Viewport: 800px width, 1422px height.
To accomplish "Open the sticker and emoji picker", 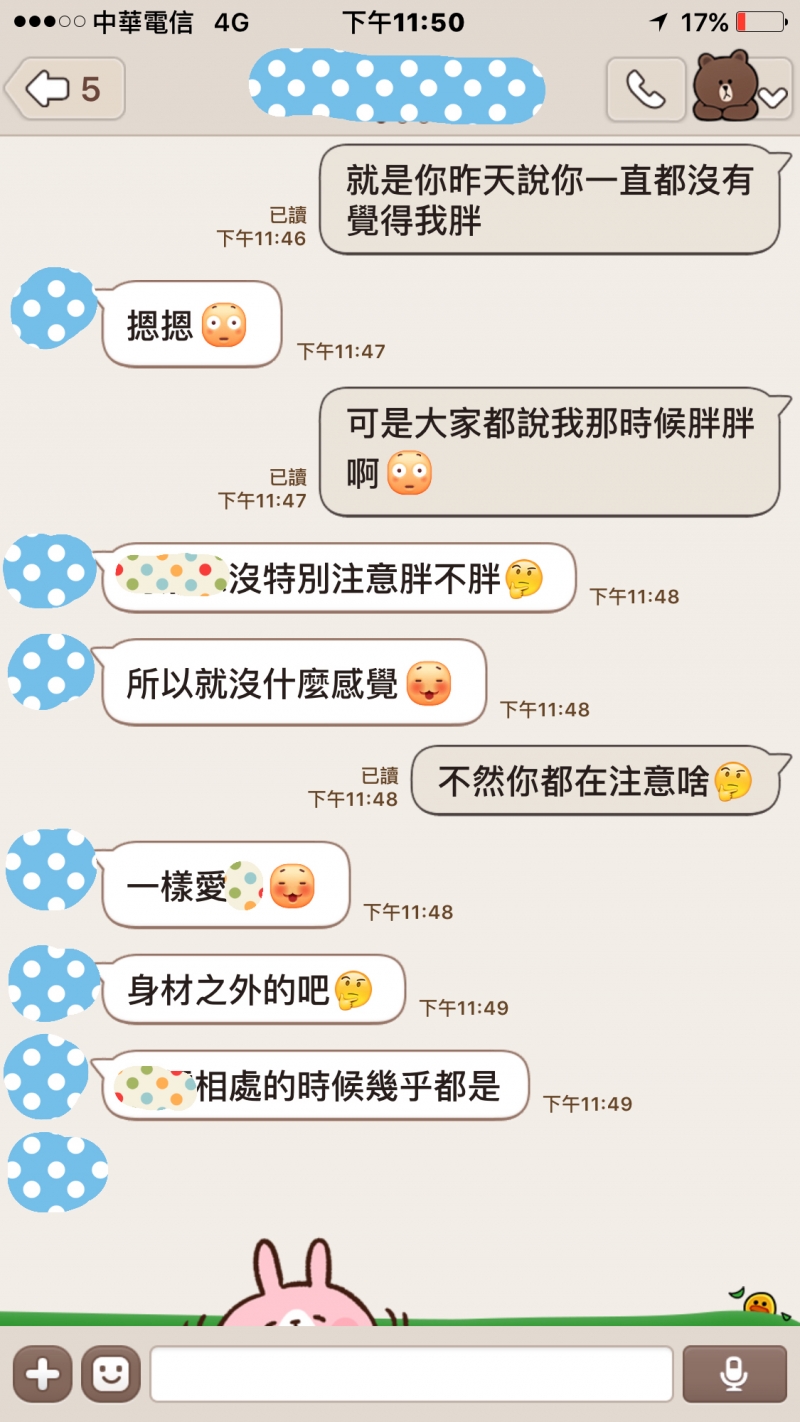I will 110,1374.
